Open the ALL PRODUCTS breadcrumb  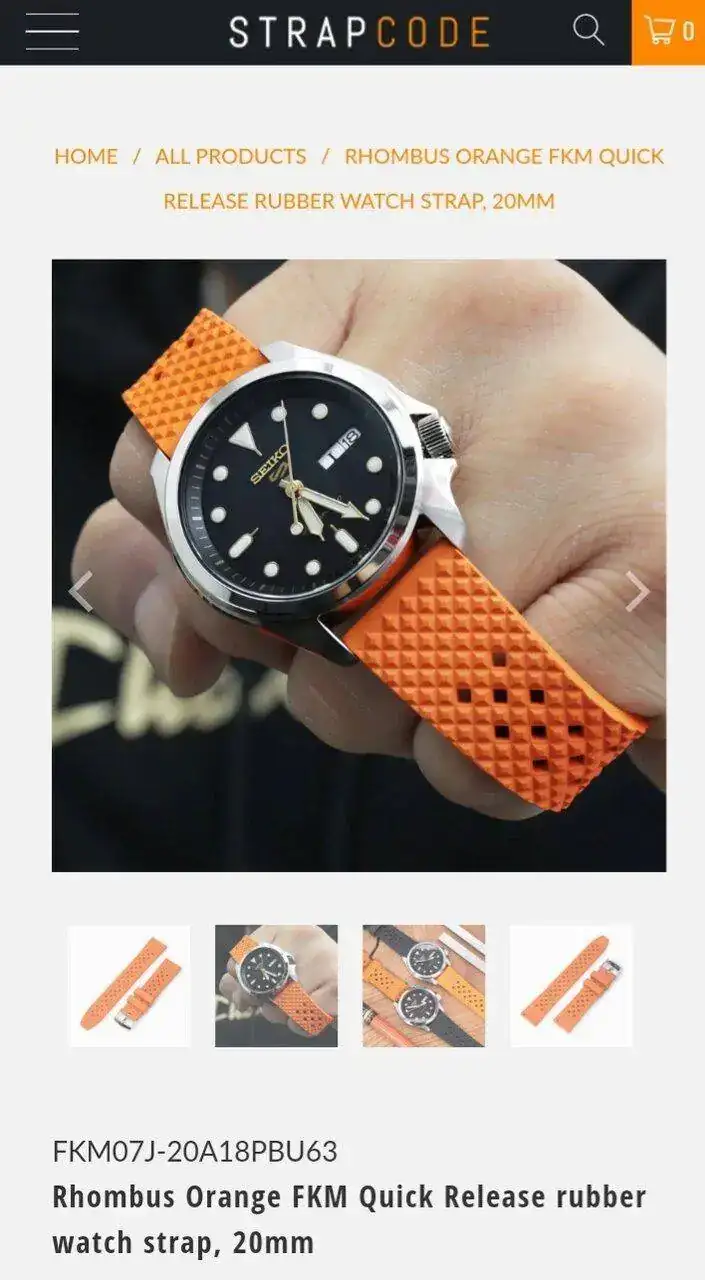point(230,156)
